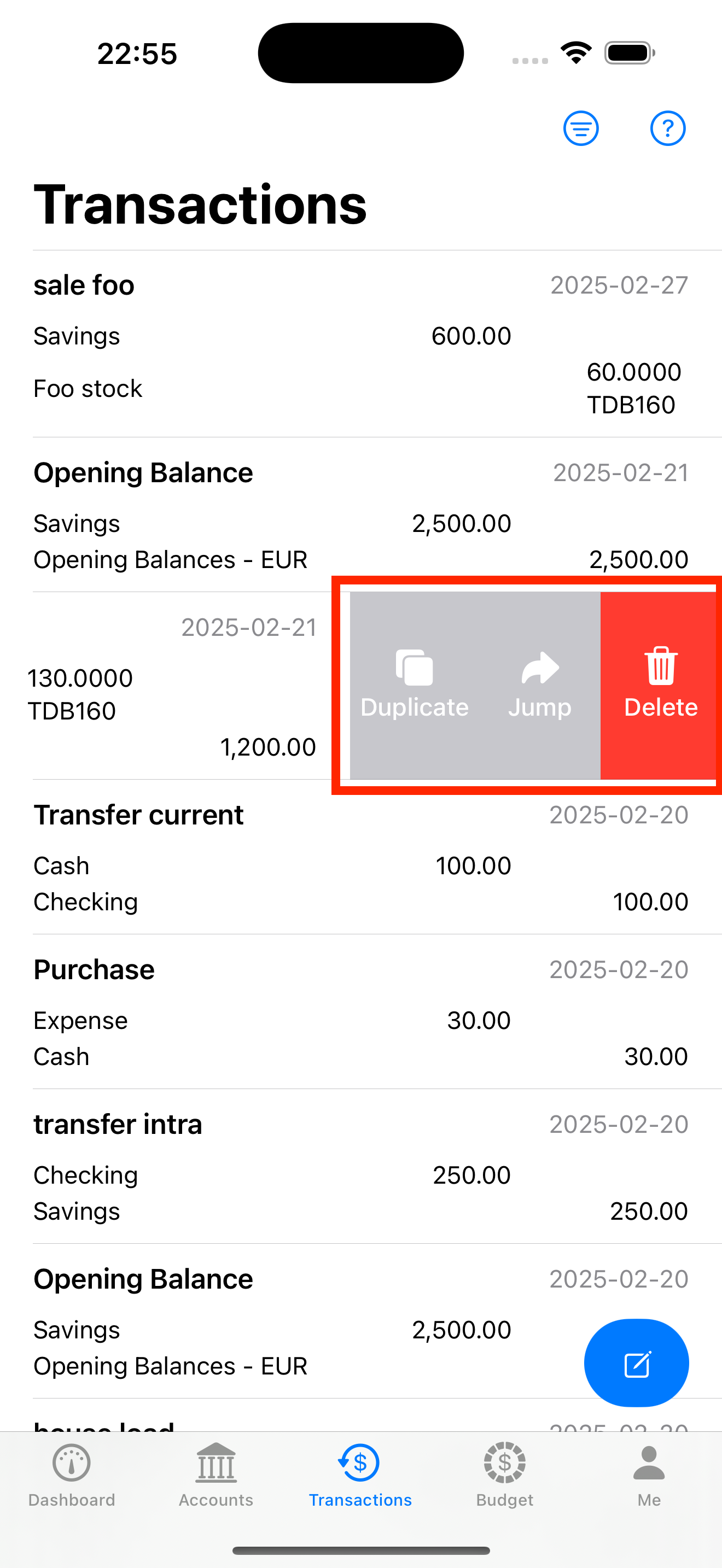The height and width of the screenshot is (1568, 722).
Task: Create a new transaction
Action: [x=636, y=1363]
